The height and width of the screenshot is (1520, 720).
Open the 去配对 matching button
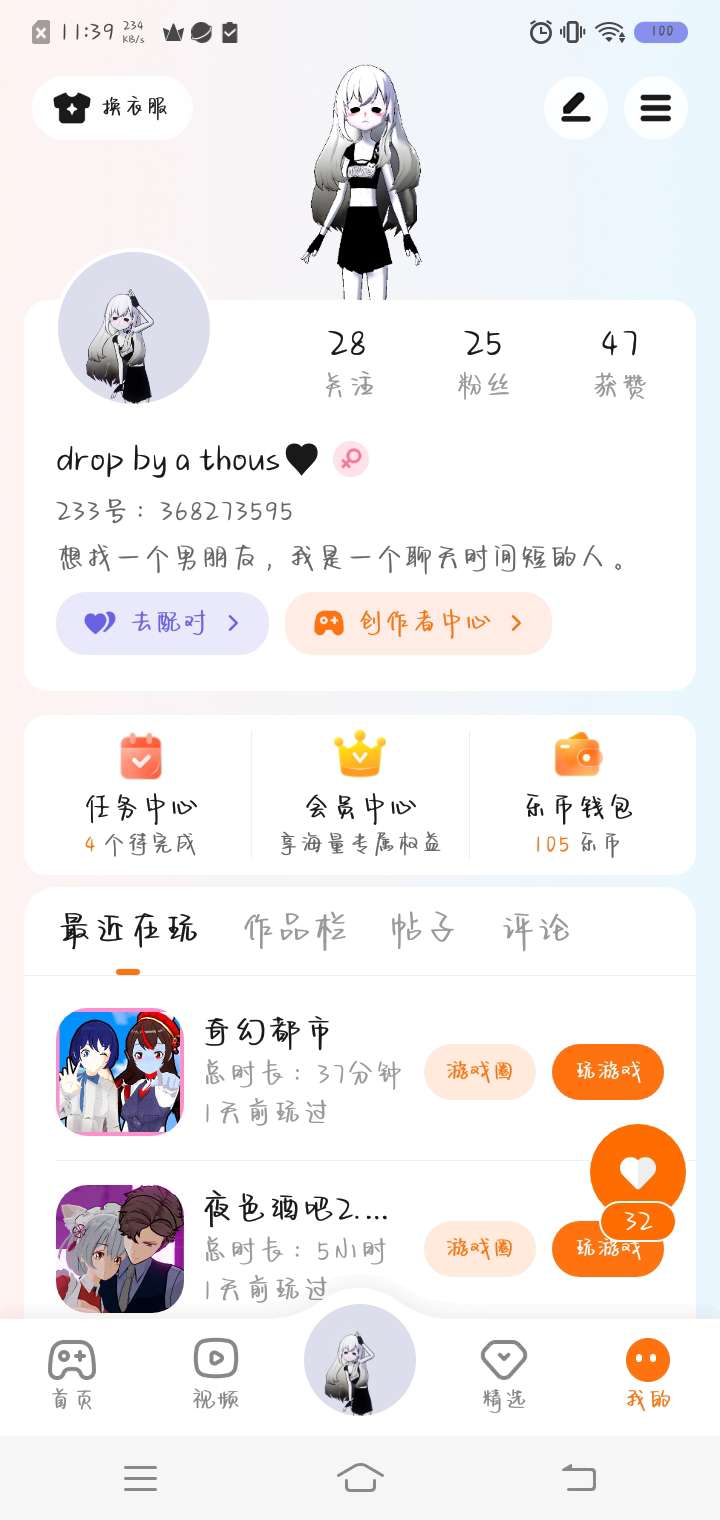point(162,623)
